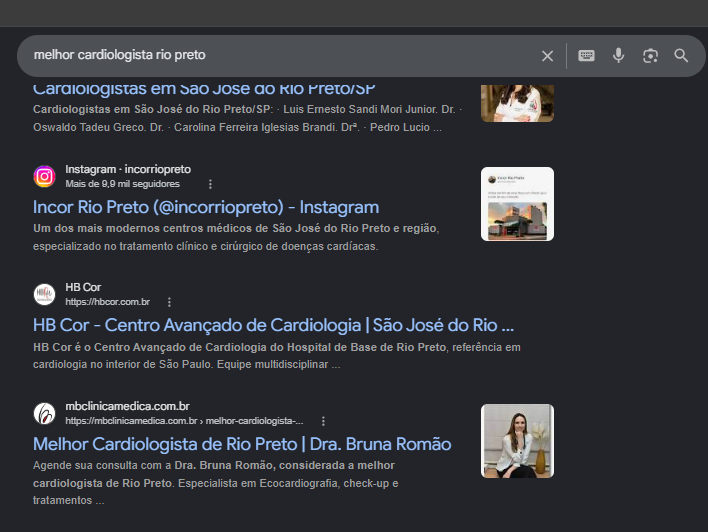The image size is (708, 532).
Task: Tap the Dra. Bruna Romão result thumbnail
Action: 517,441
